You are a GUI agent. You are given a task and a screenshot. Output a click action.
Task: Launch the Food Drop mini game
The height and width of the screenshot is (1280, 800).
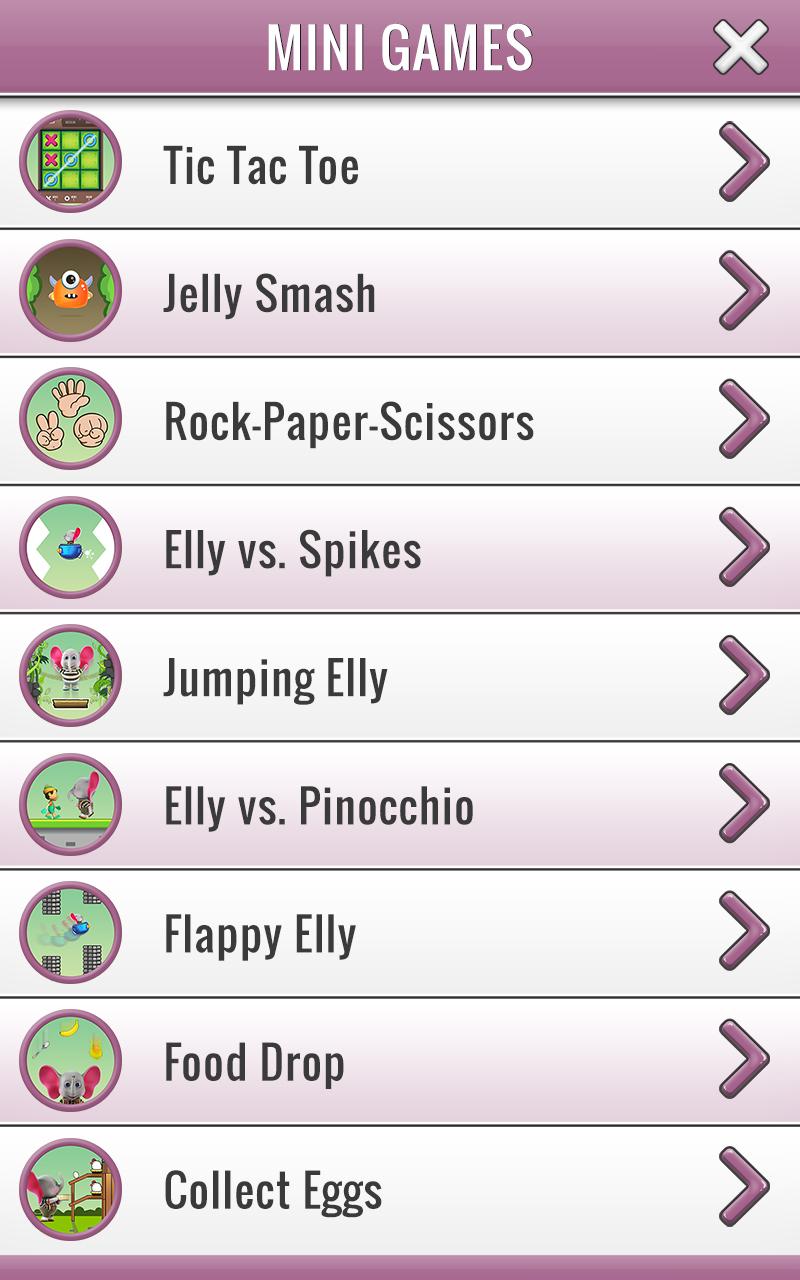(x=400, y=1061)
